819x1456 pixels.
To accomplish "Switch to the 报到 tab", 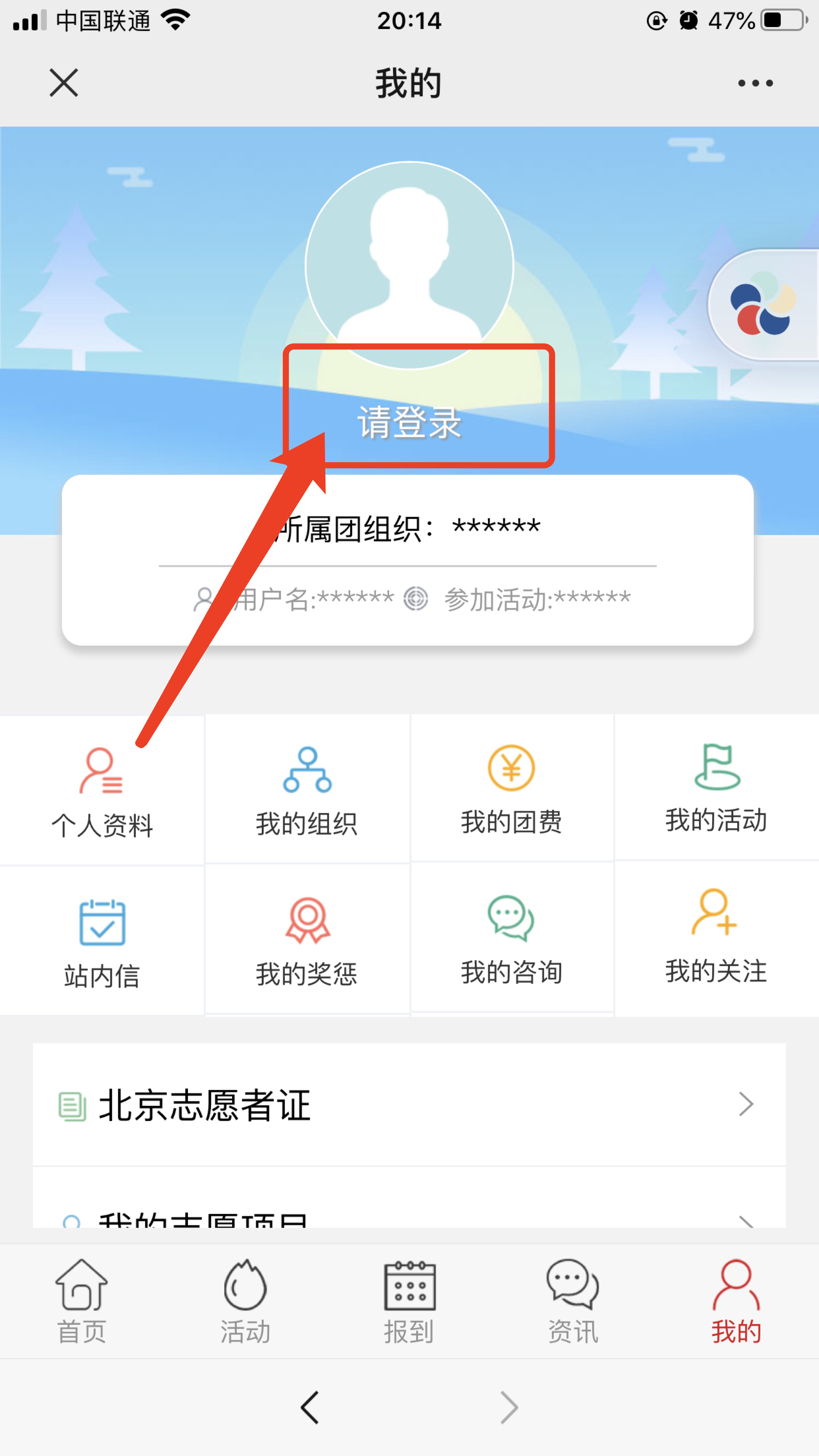I will click(x=409, y=1302).
